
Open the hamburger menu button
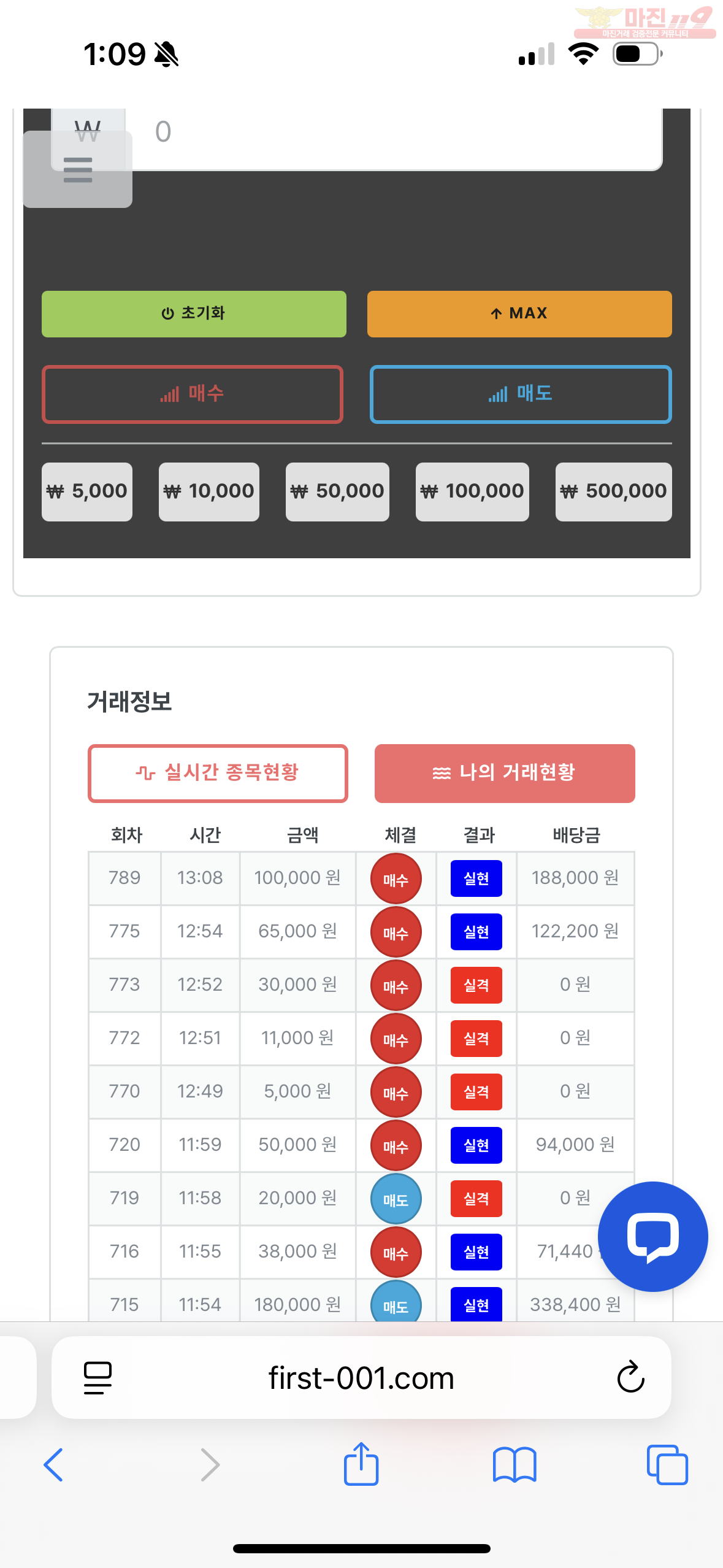78,169
